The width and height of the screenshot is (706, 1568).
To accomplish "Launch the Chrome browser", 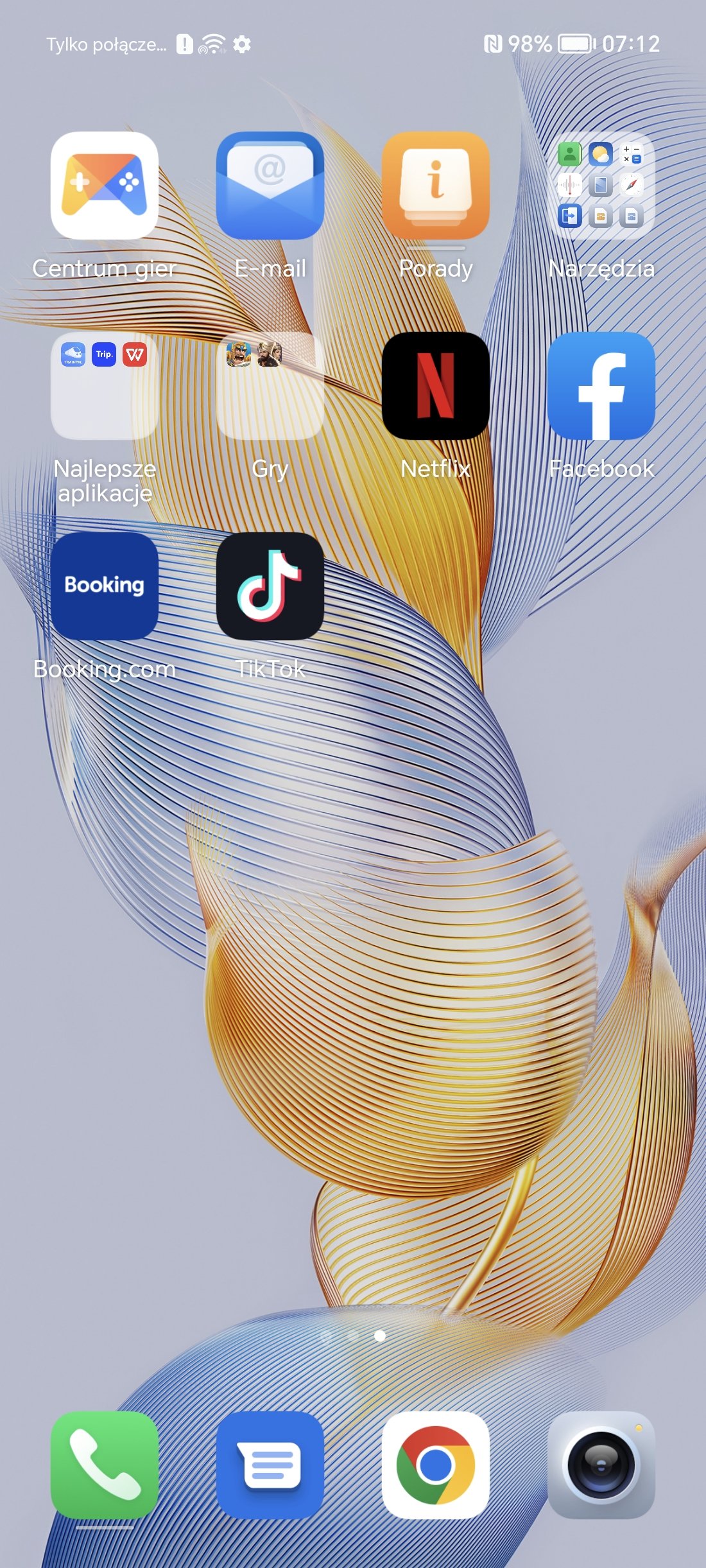I will tap(436, 1465).
